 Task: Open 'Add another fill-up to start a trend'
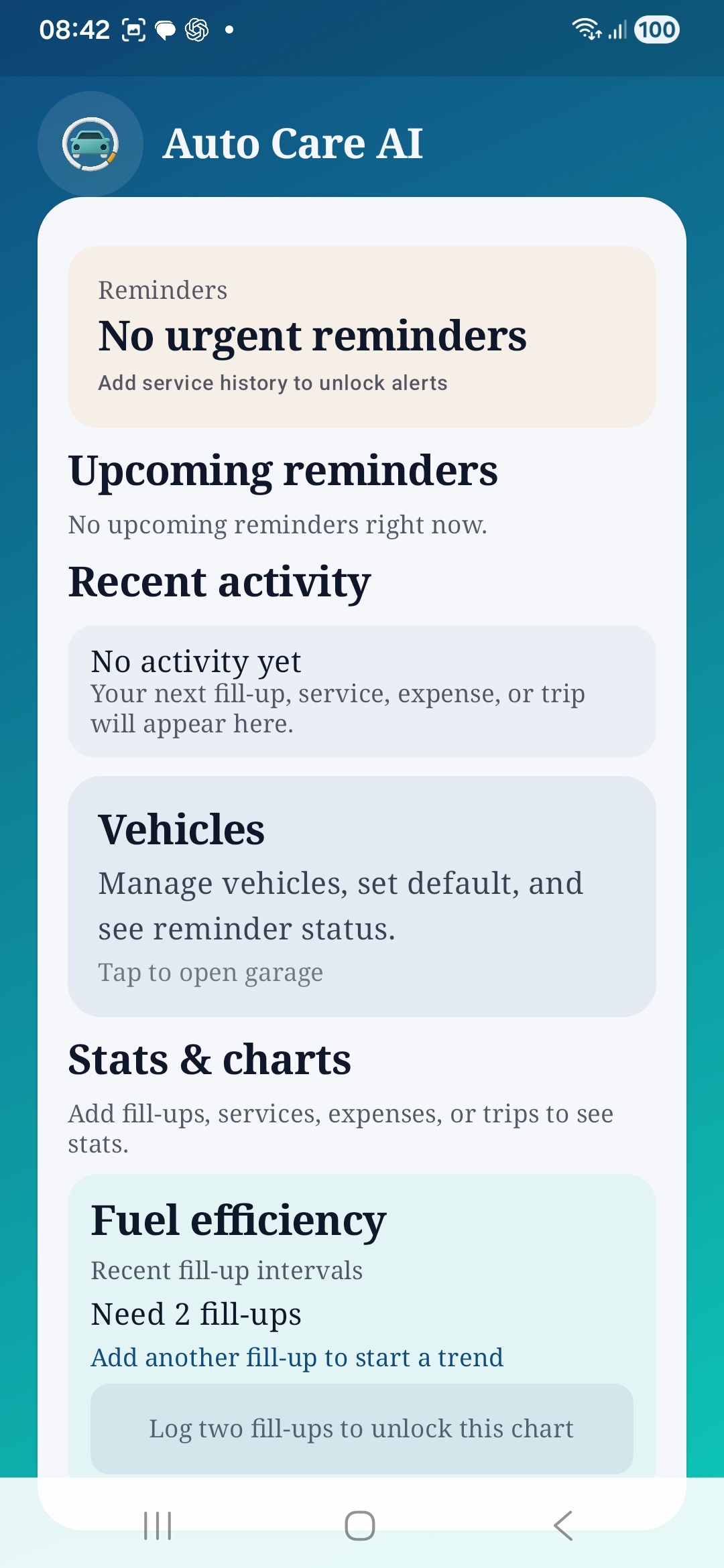coord(298,1357)
